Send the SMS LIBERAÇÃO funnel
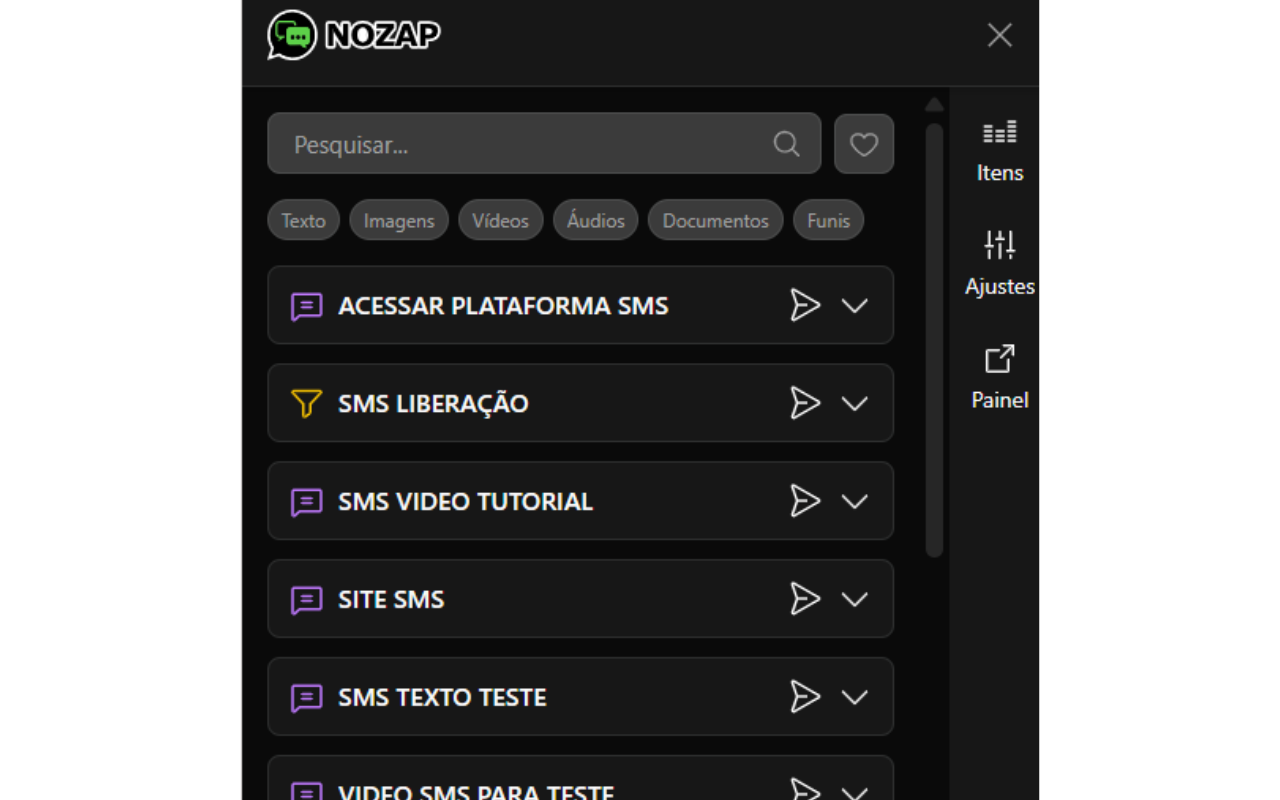 (805, 403)
